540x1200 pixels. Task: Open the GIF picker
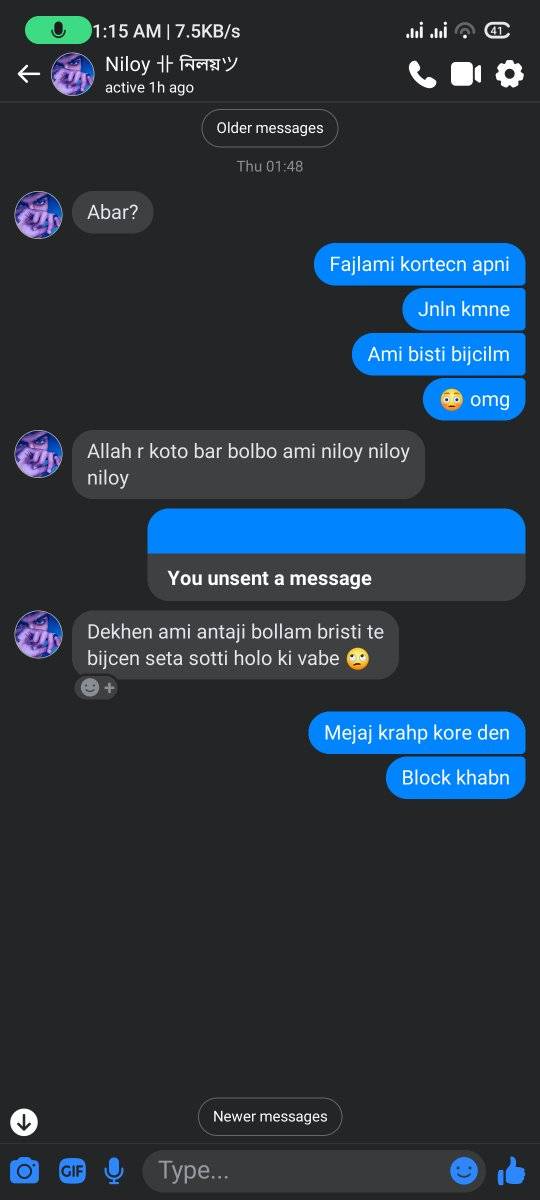72,1170
